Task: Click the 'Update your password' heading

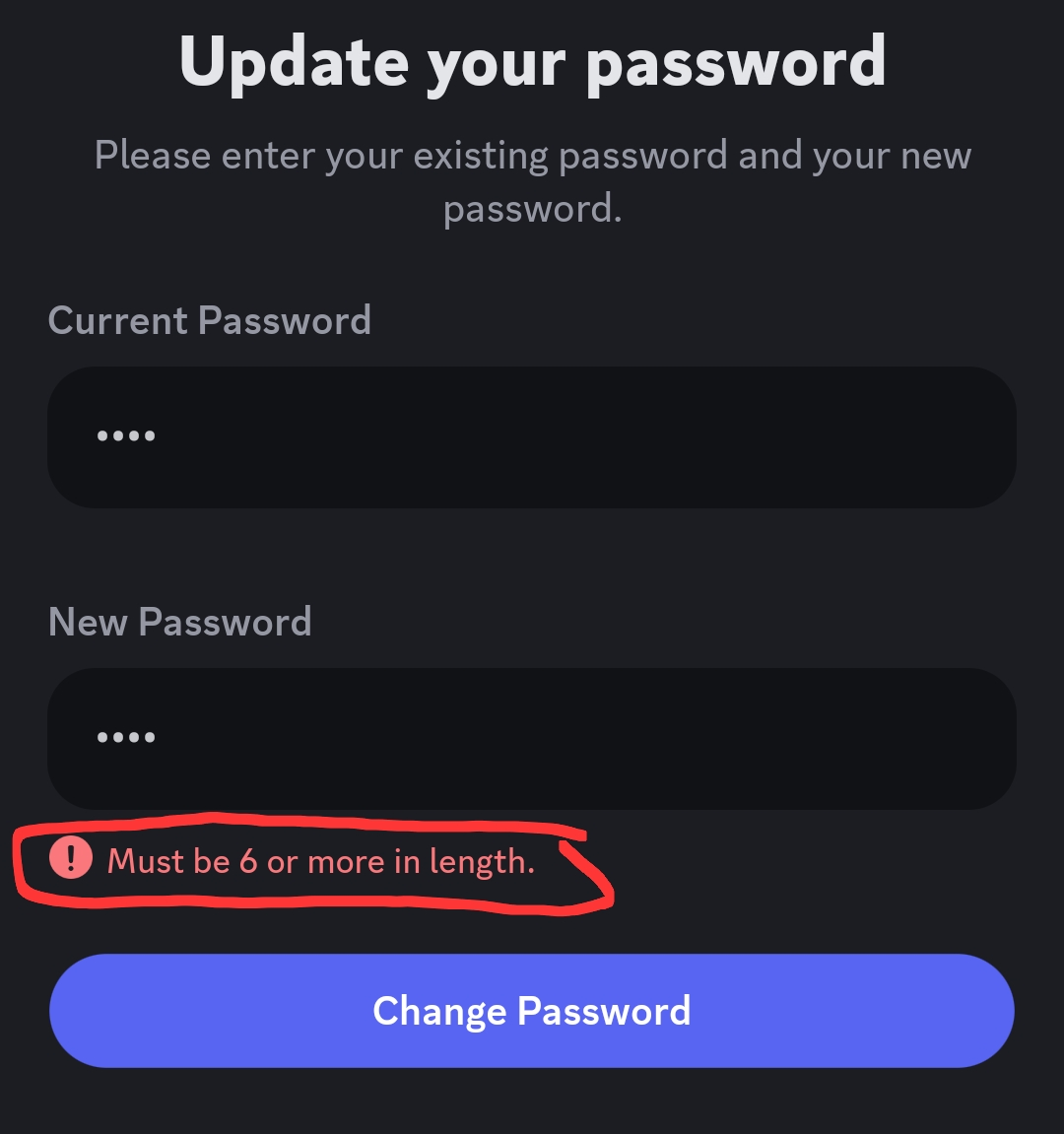Action: coord(532,61)
